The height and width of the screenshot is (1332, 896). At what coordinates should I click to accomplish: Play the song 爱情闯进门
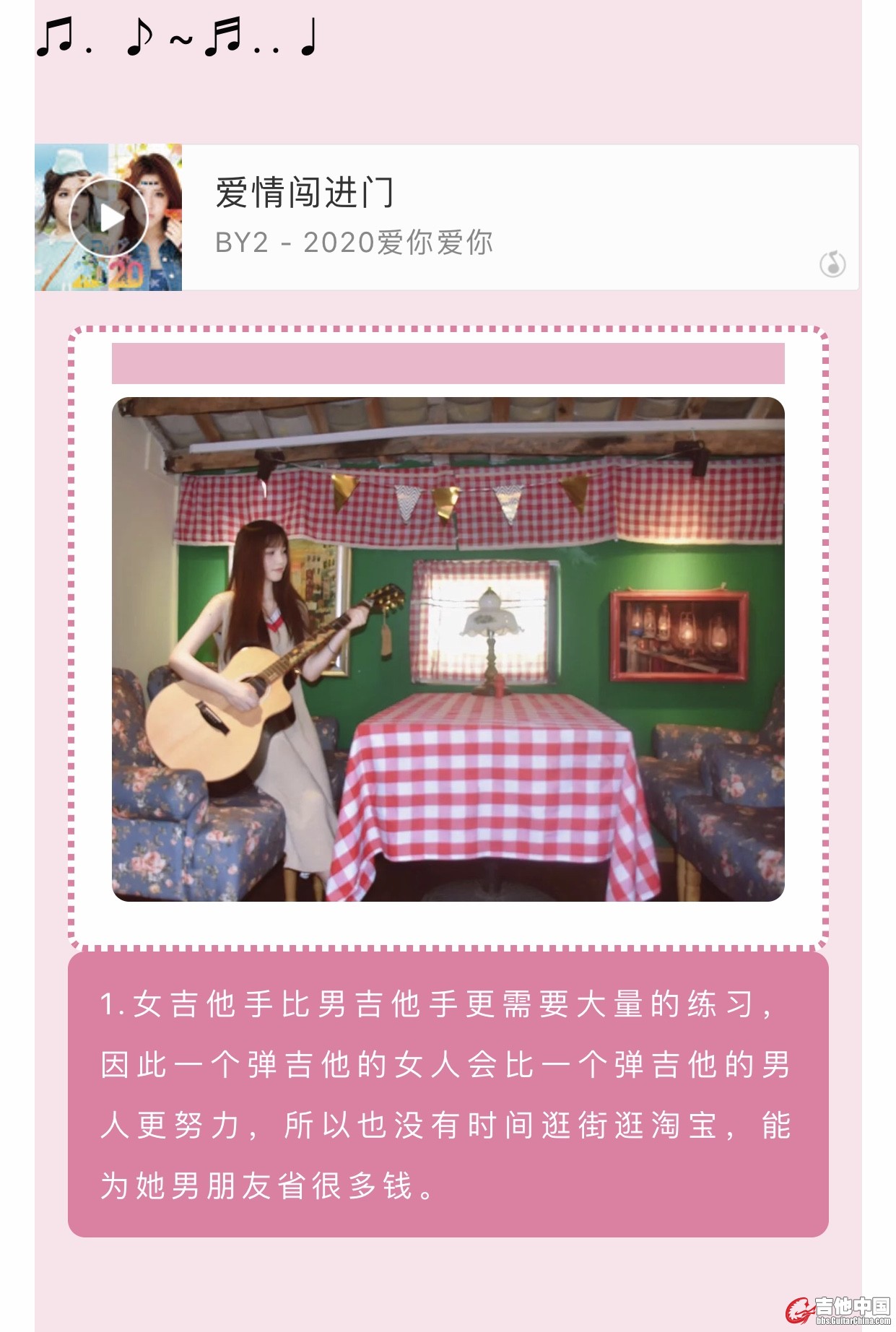[108, 217]
